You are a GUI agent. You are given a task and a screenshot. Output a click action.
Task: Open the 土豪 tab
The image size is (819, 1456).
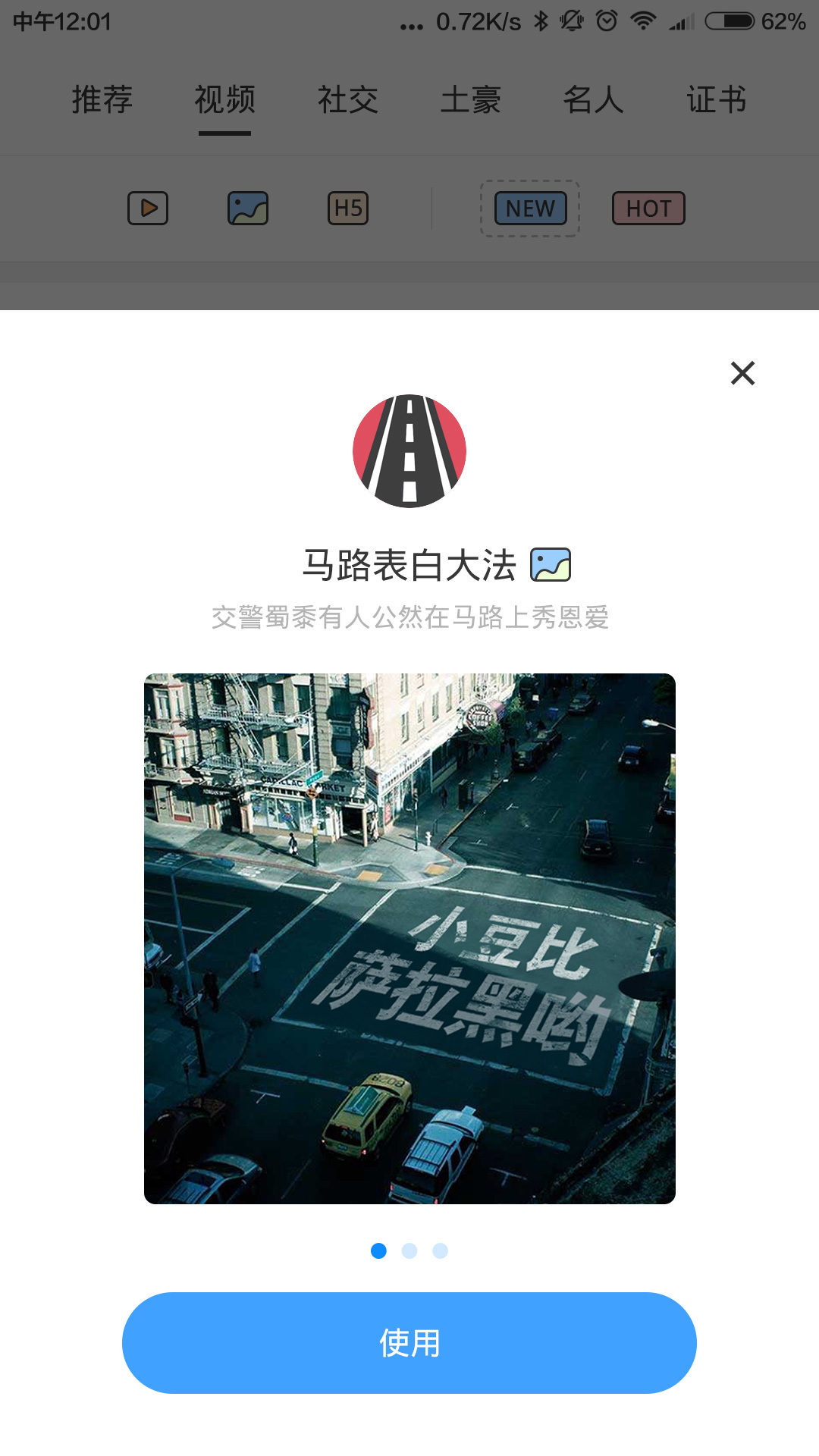pos(471,100)
